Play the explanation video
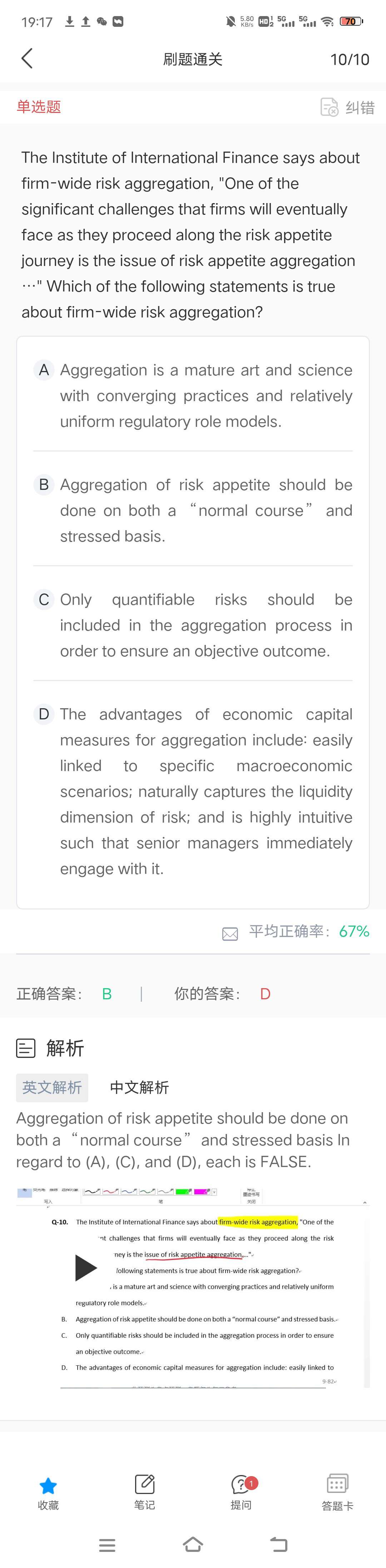 coord(86,1268)
